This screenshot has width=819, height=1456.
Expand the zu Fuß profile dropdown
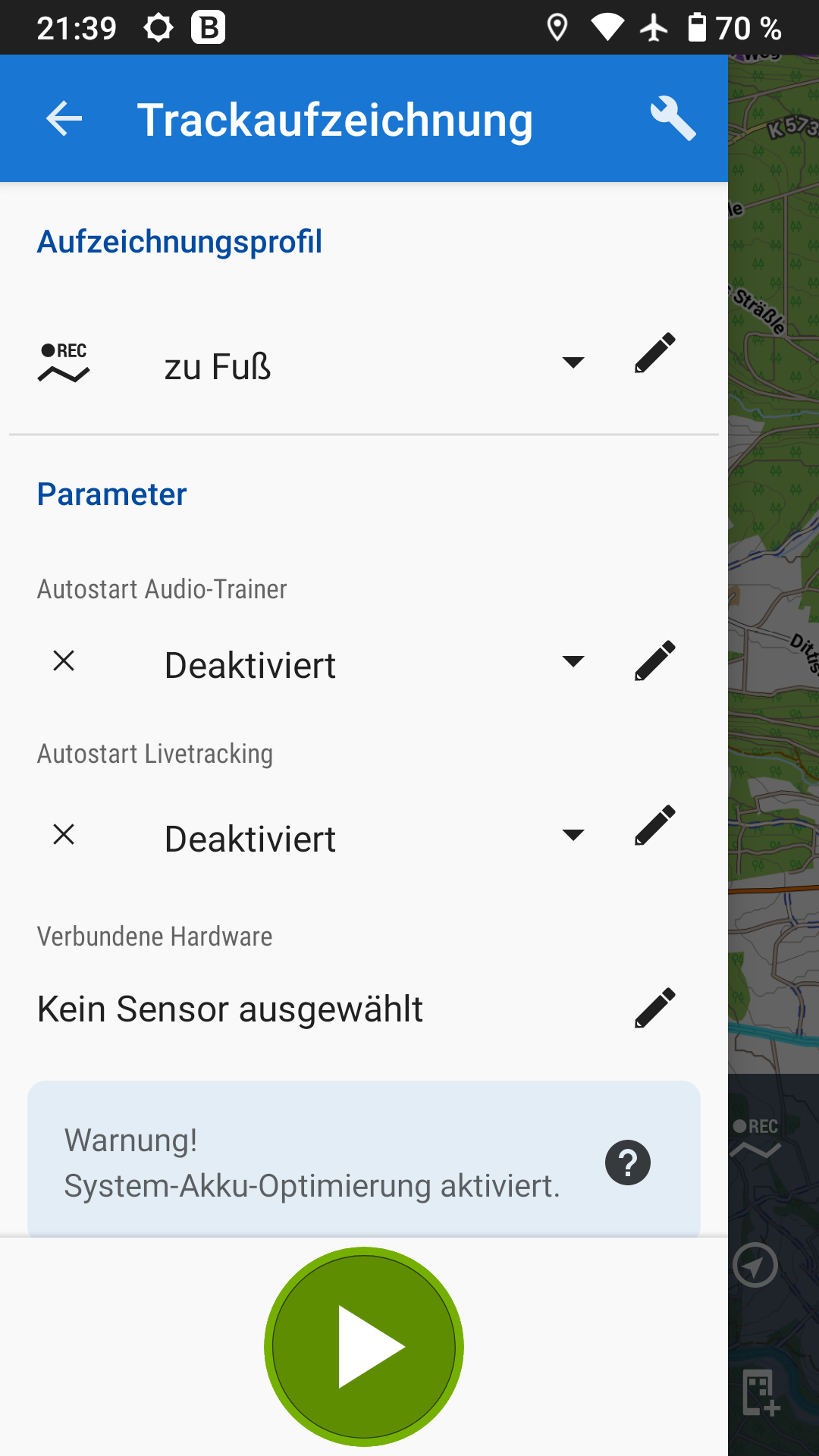coord(573,362)
